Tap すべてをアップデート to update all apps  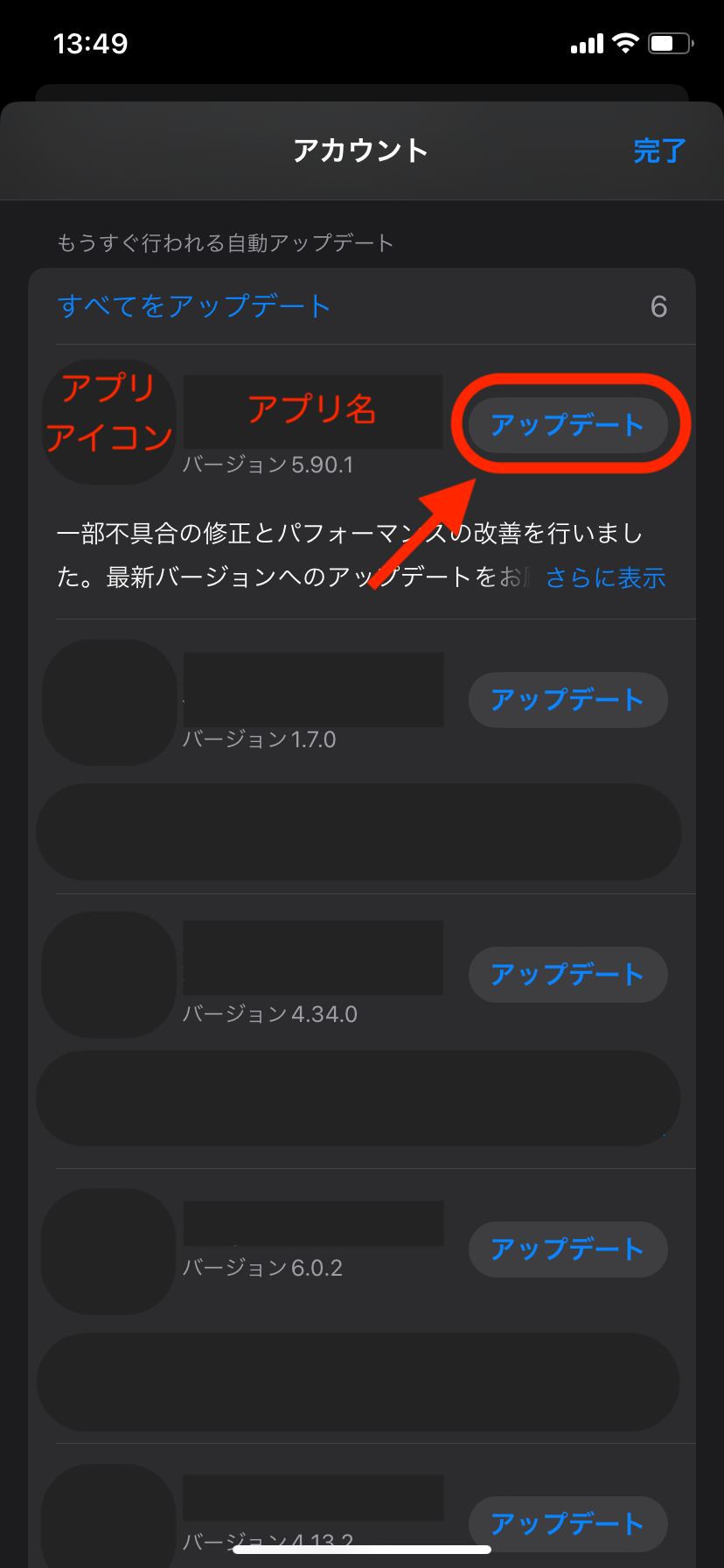point(194,306)
